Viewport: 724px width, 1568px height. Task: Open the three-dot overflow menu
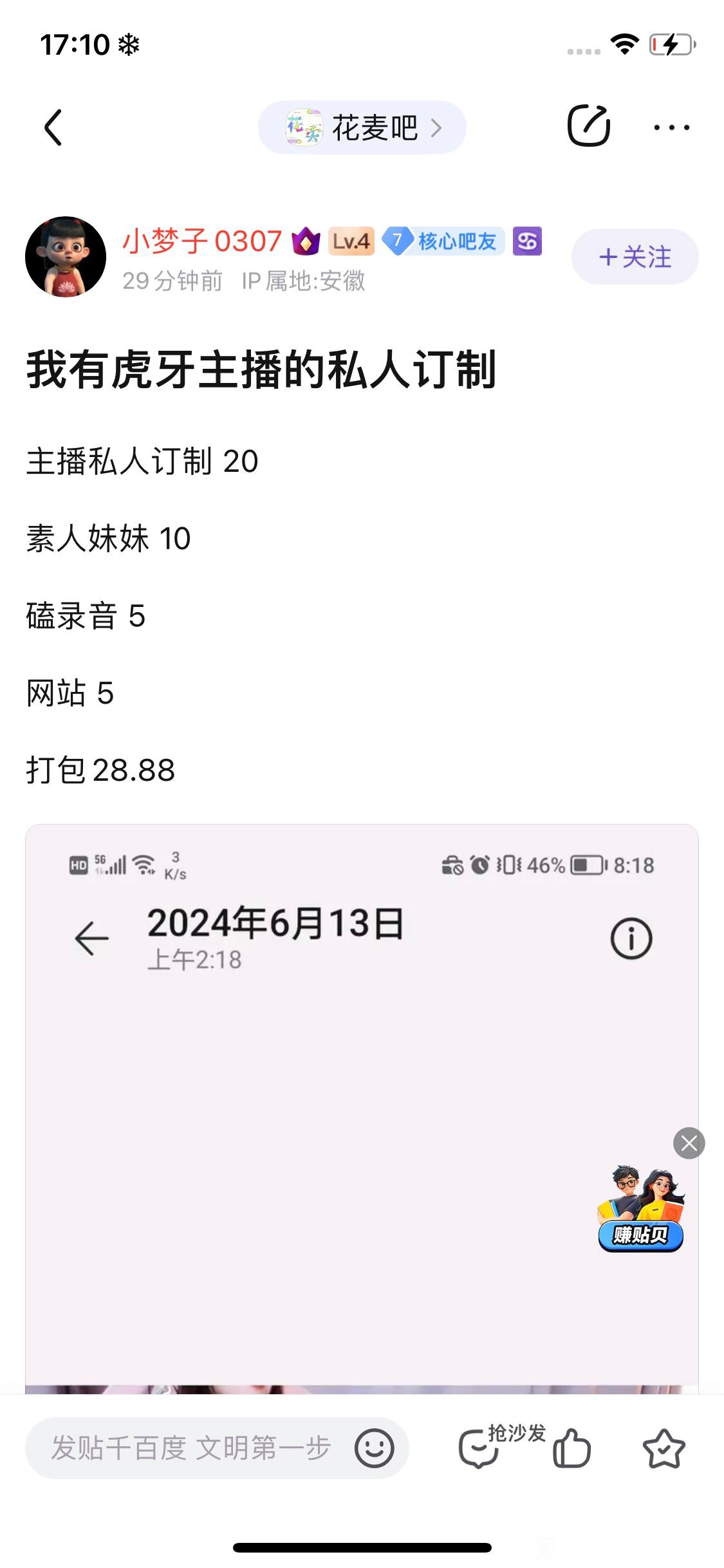pos(671,127)
